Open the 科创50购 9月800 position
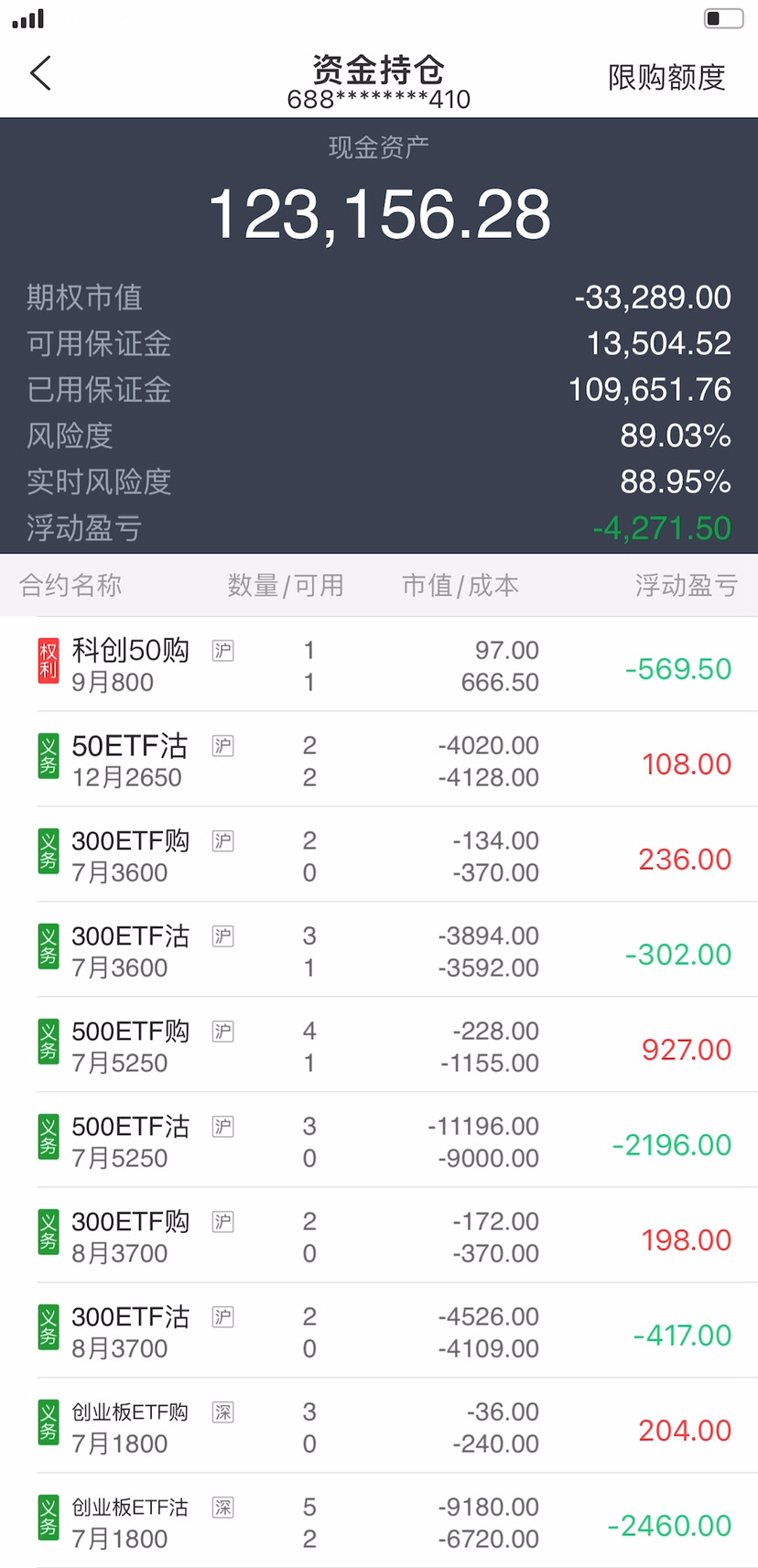The width and height of the screenshot is (758, 1568). (379, 665)
